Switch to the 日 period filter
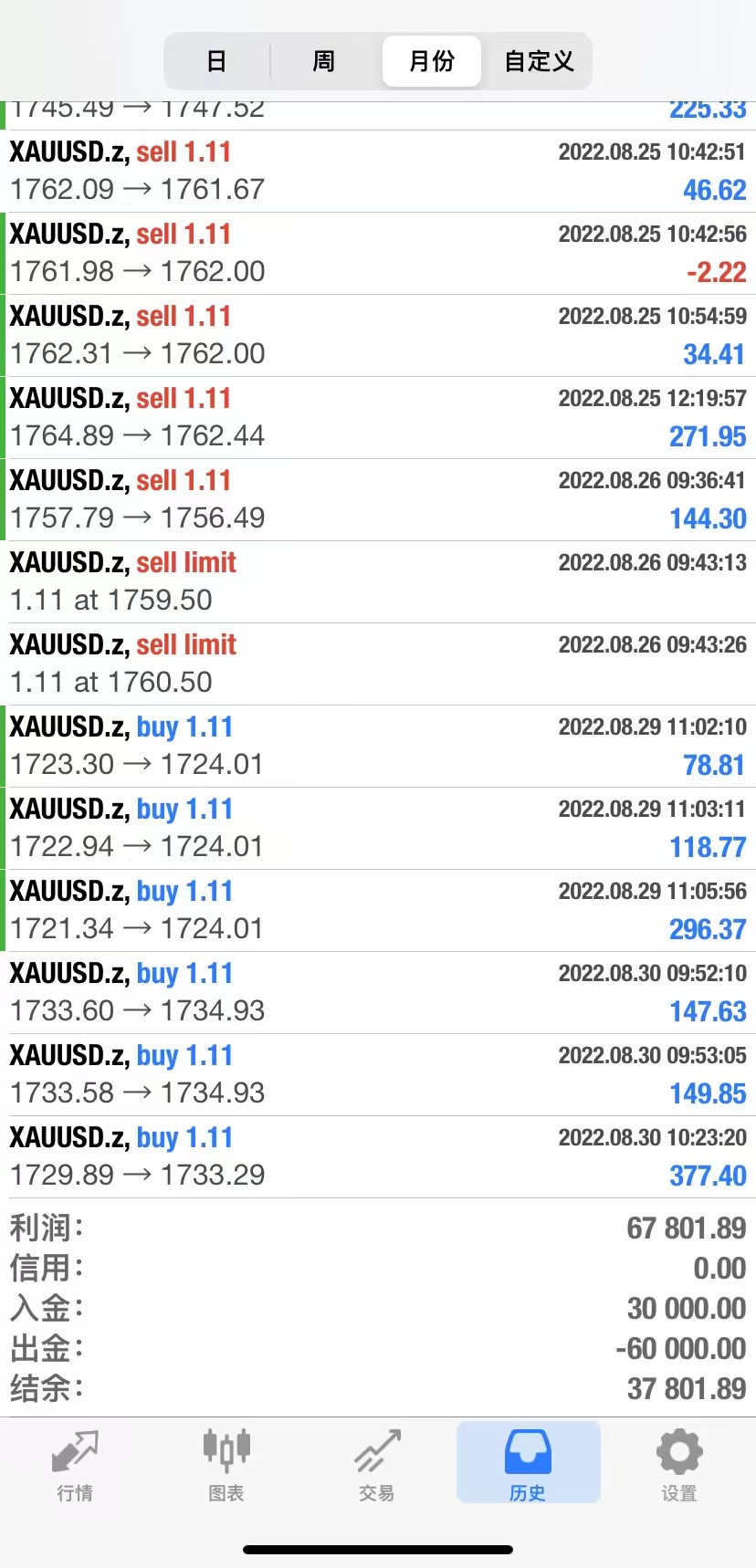 click(216, 61)
